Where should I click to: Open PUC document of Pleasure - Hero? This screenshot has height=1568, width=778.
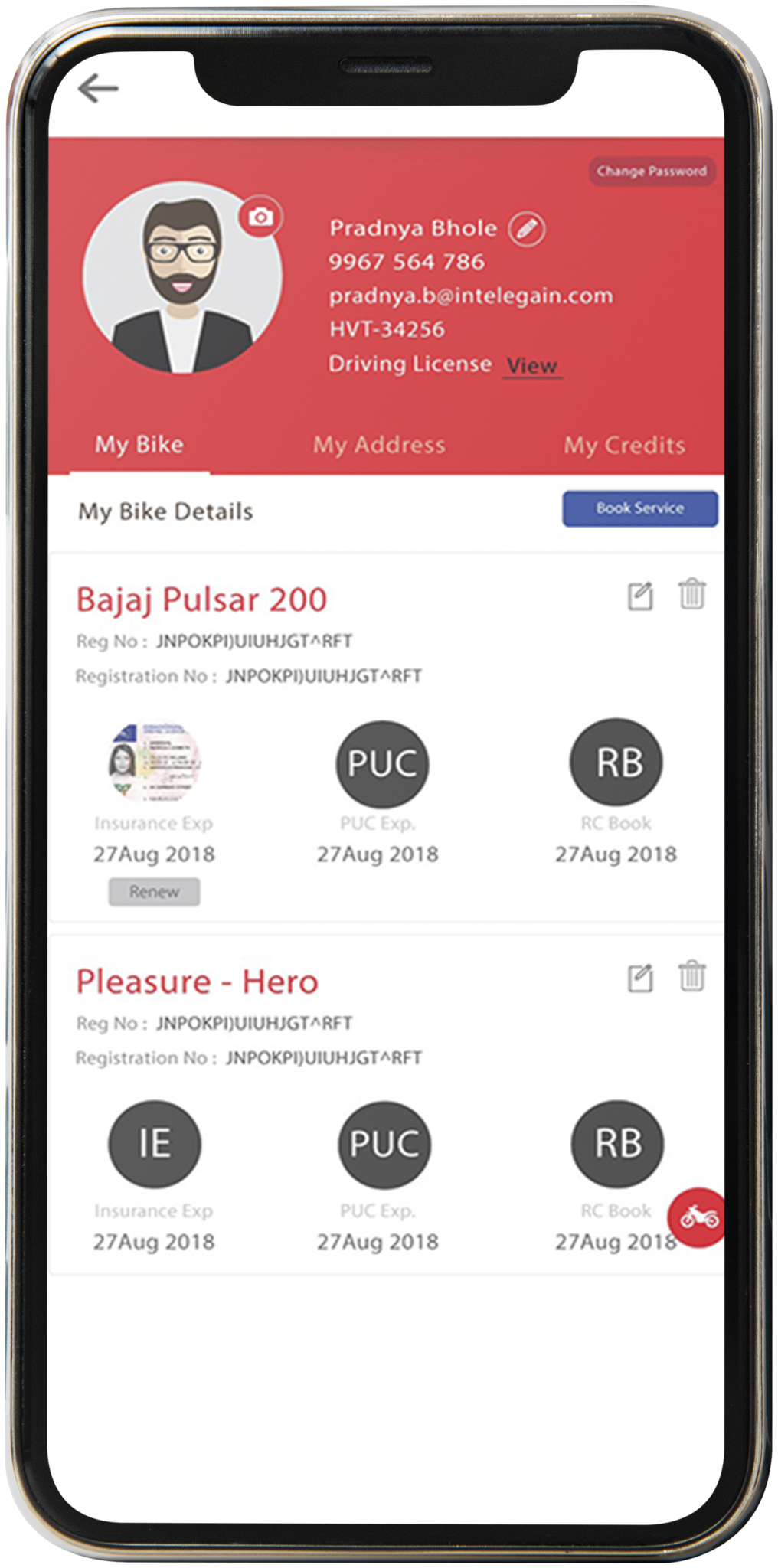(384, 1144)
